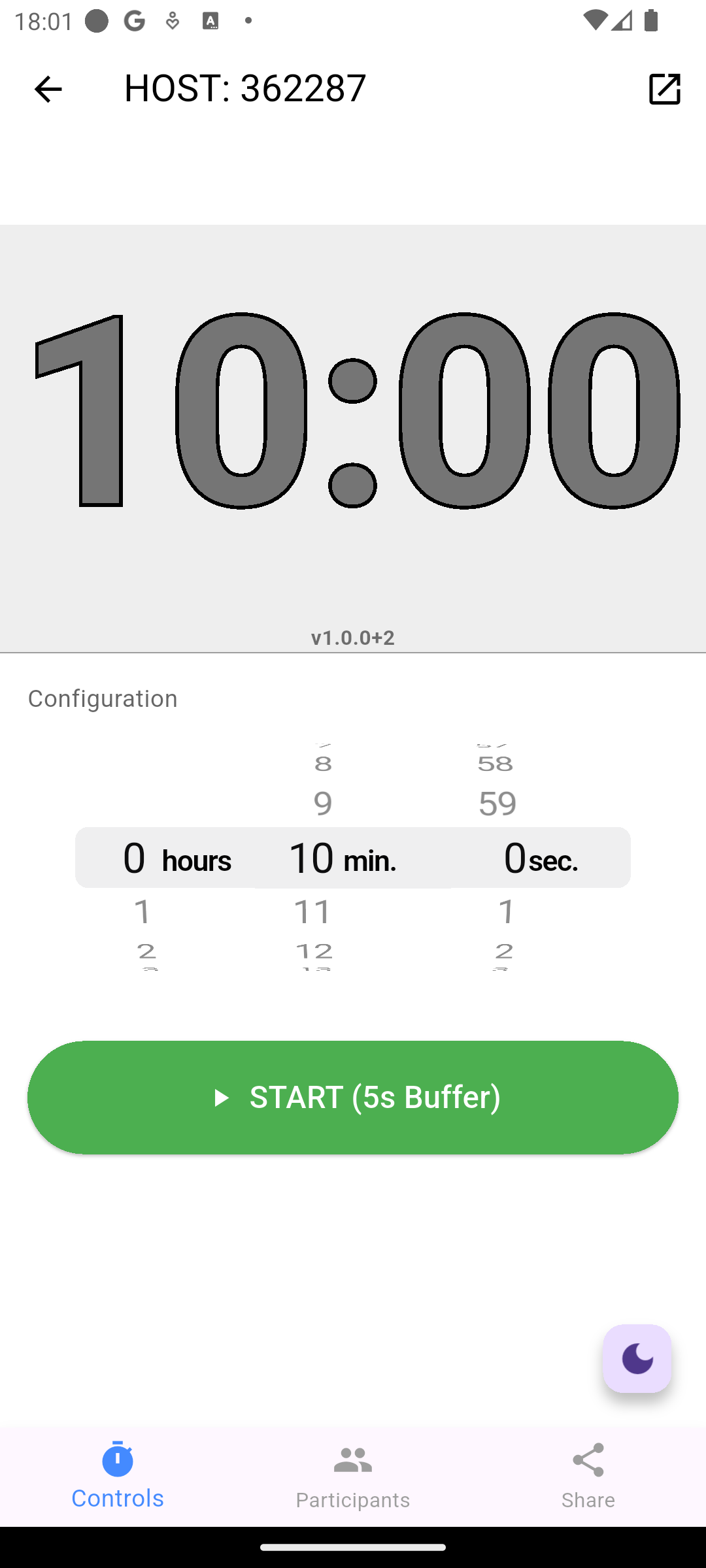Tap the large 10:00 timer display
The height and width of the screenshot is (1568, 706).
353,412
